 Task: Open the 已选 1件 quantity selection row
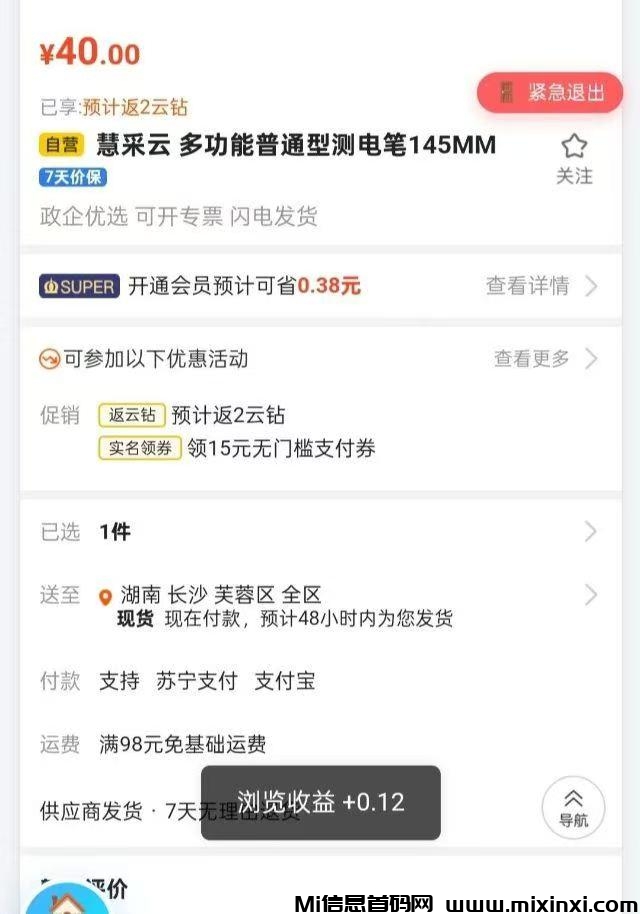coord(320,532)
